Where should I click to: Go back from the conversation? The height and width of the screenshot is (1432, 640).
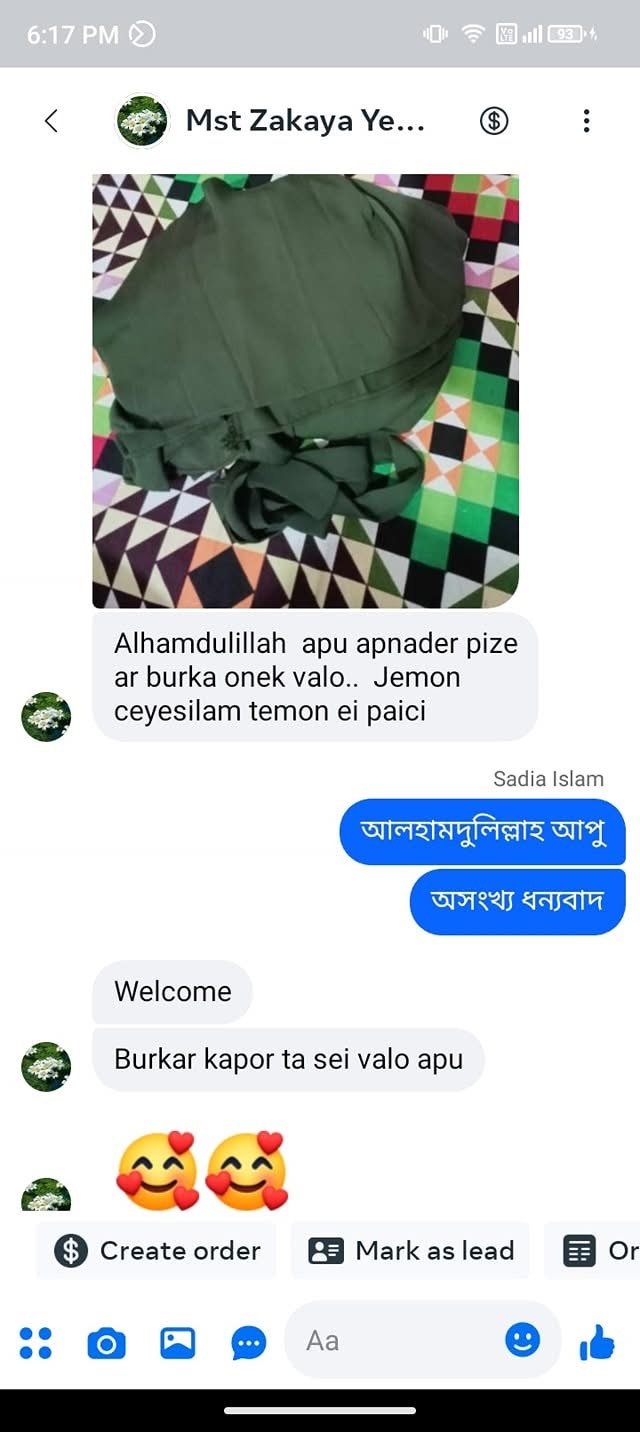pyautogui.click(x=51, y=121)
